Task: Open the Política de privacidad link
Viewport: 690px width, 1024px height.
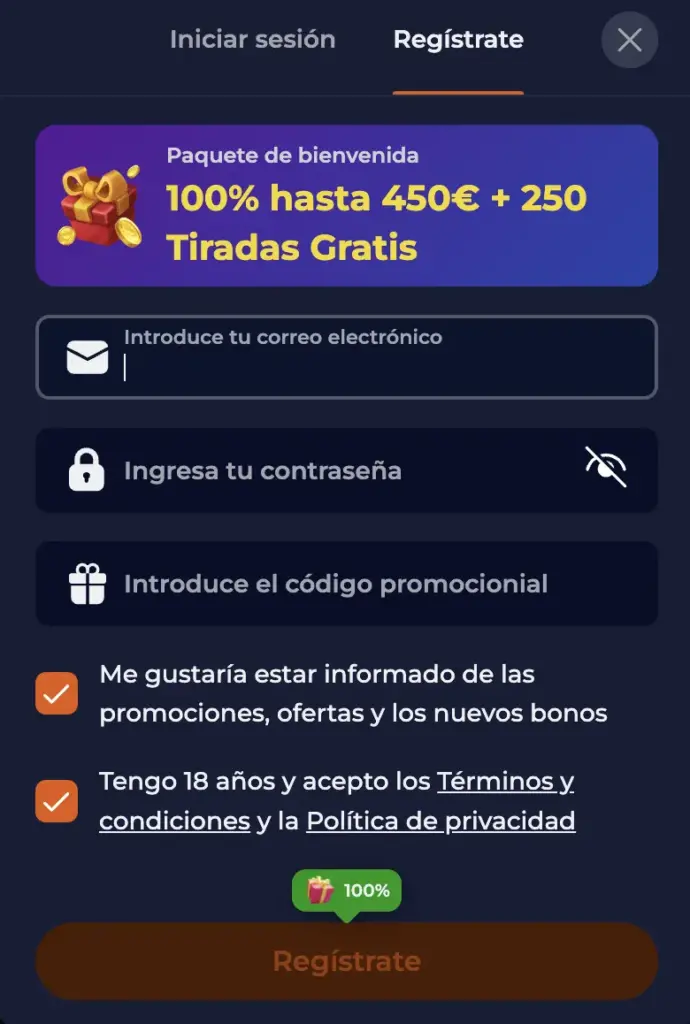Action: (x=440, y=822)
